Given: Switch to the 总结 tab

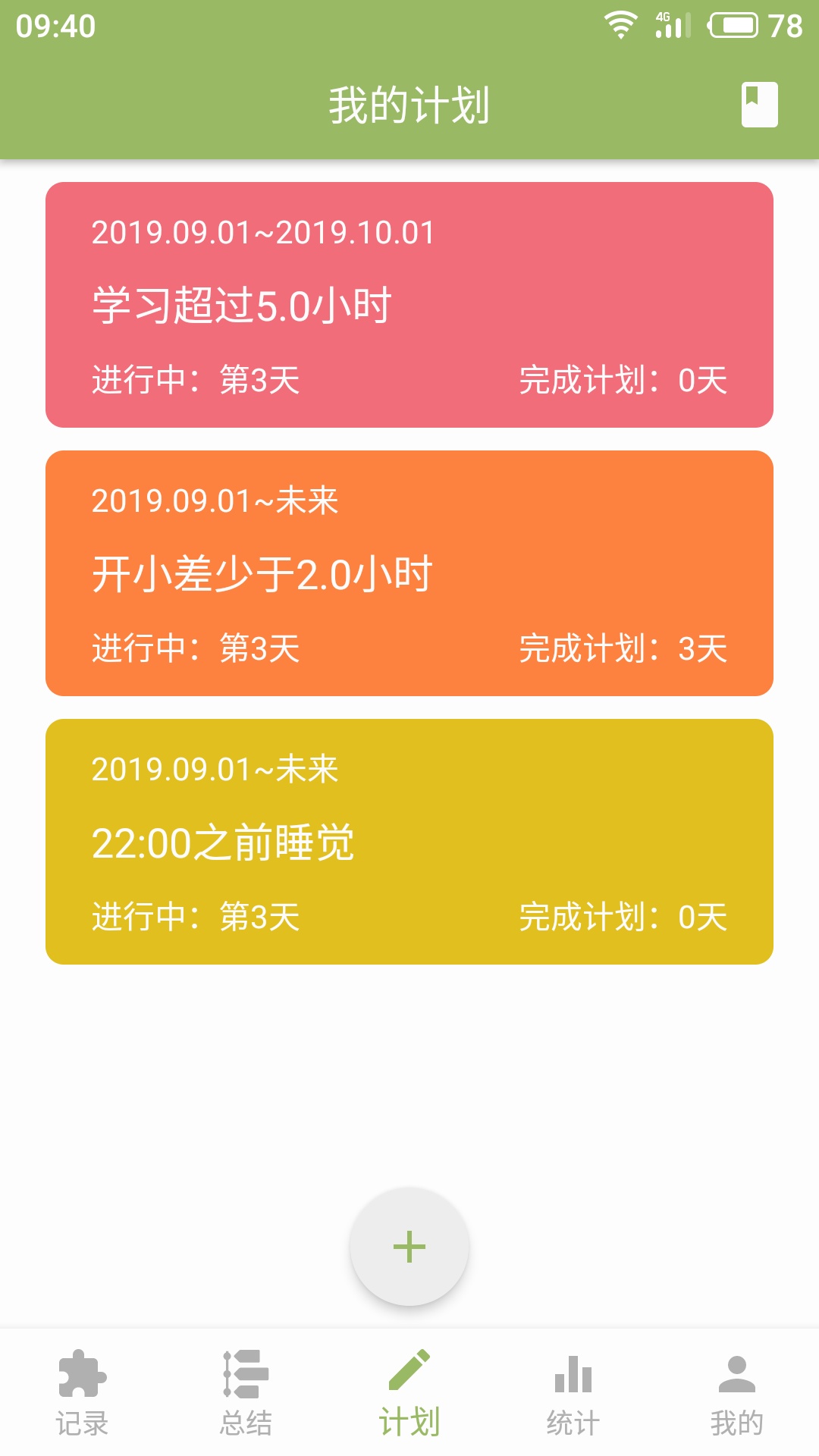Looking at the screenshot, I should [246, 1392].
